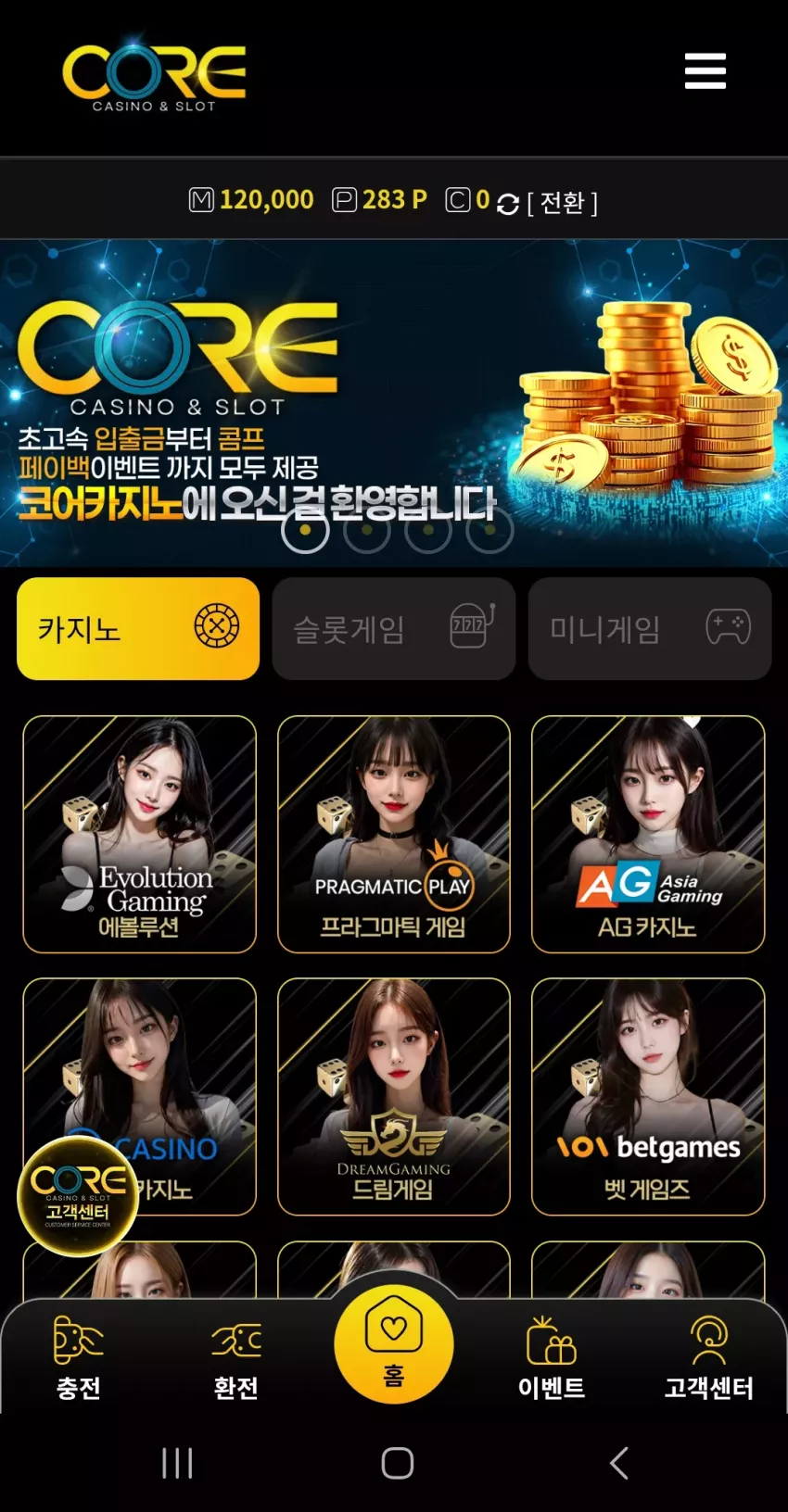This screenshot has width=788, height=1512.
Task: Tap the system back button
Action: click(x=619, y=1463)
